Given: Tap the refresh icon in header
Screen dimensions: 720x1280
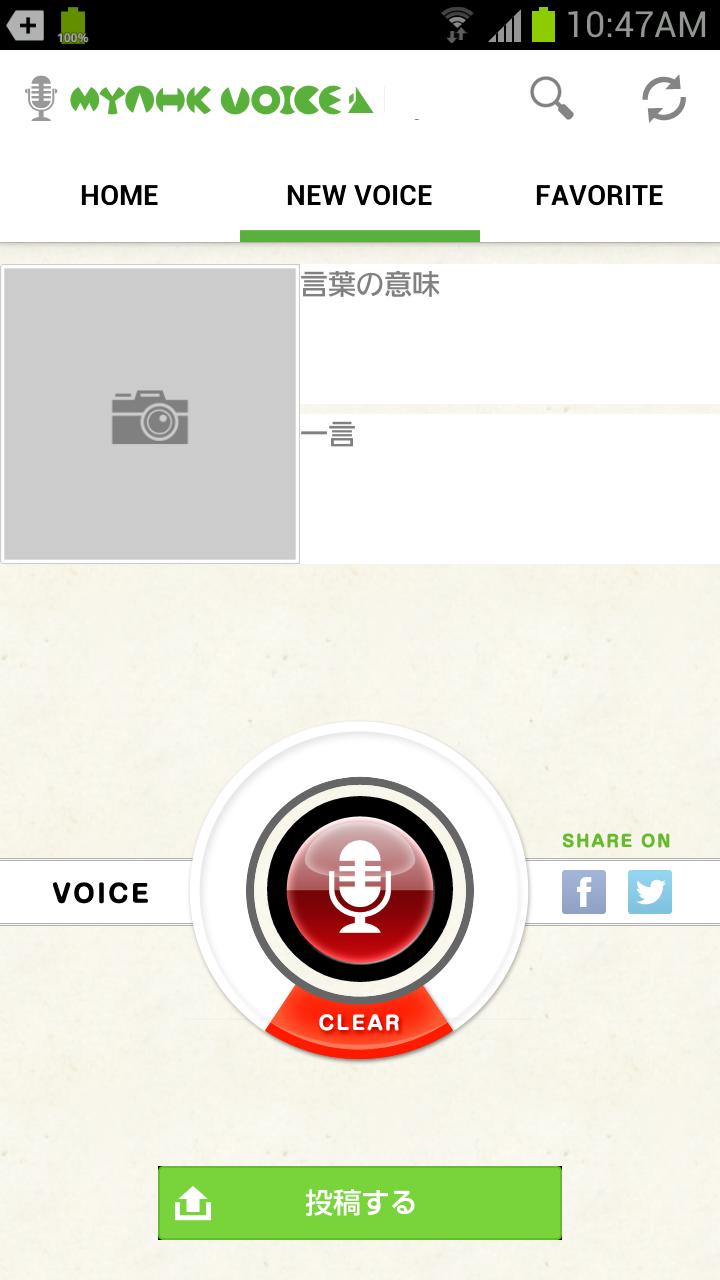Looking at the screenshot, I should [x=664, y=99].
